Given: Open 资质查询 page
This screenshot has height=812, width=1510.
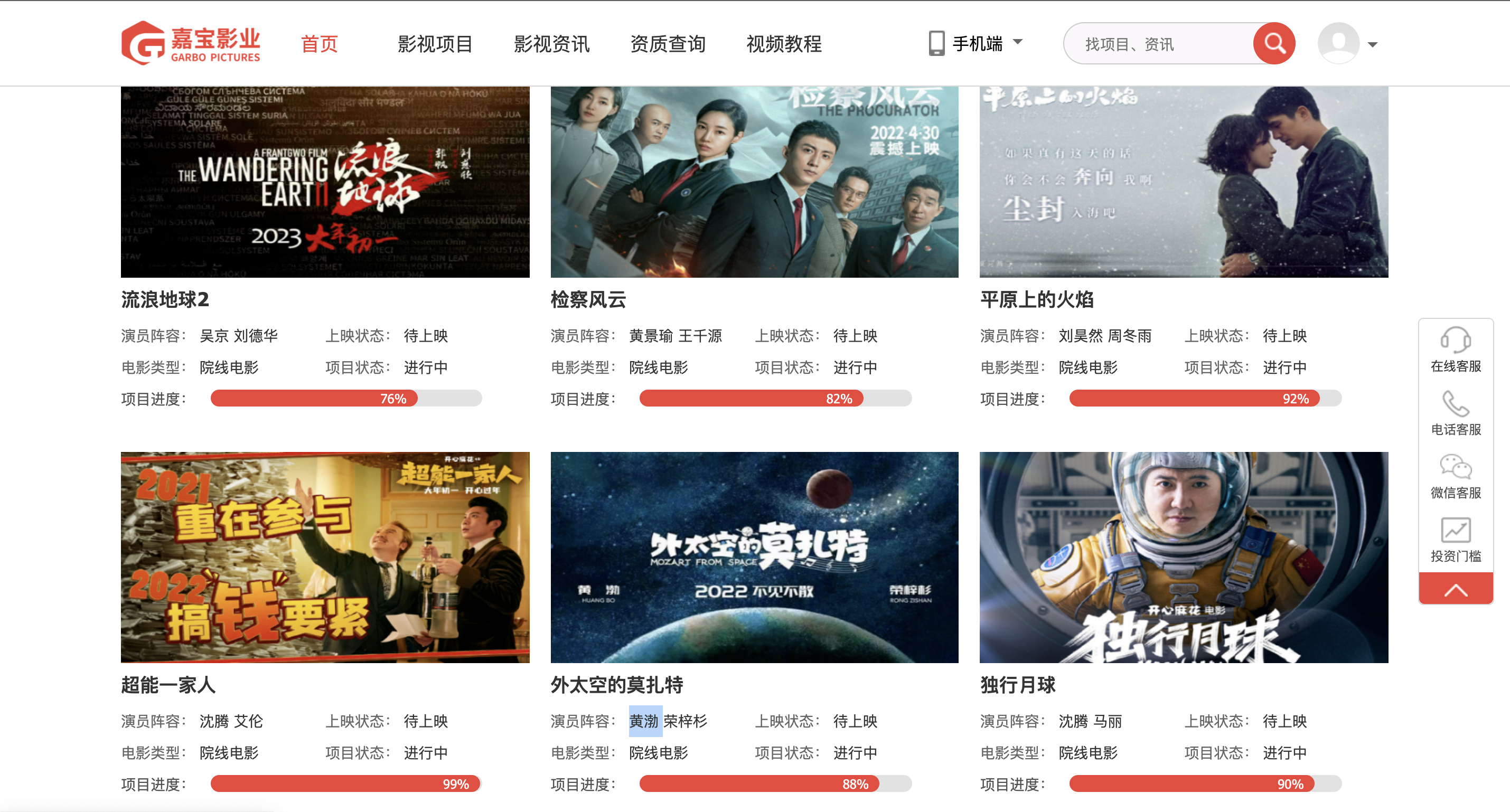Looking at the screenshot, I should tap(668, 44).
